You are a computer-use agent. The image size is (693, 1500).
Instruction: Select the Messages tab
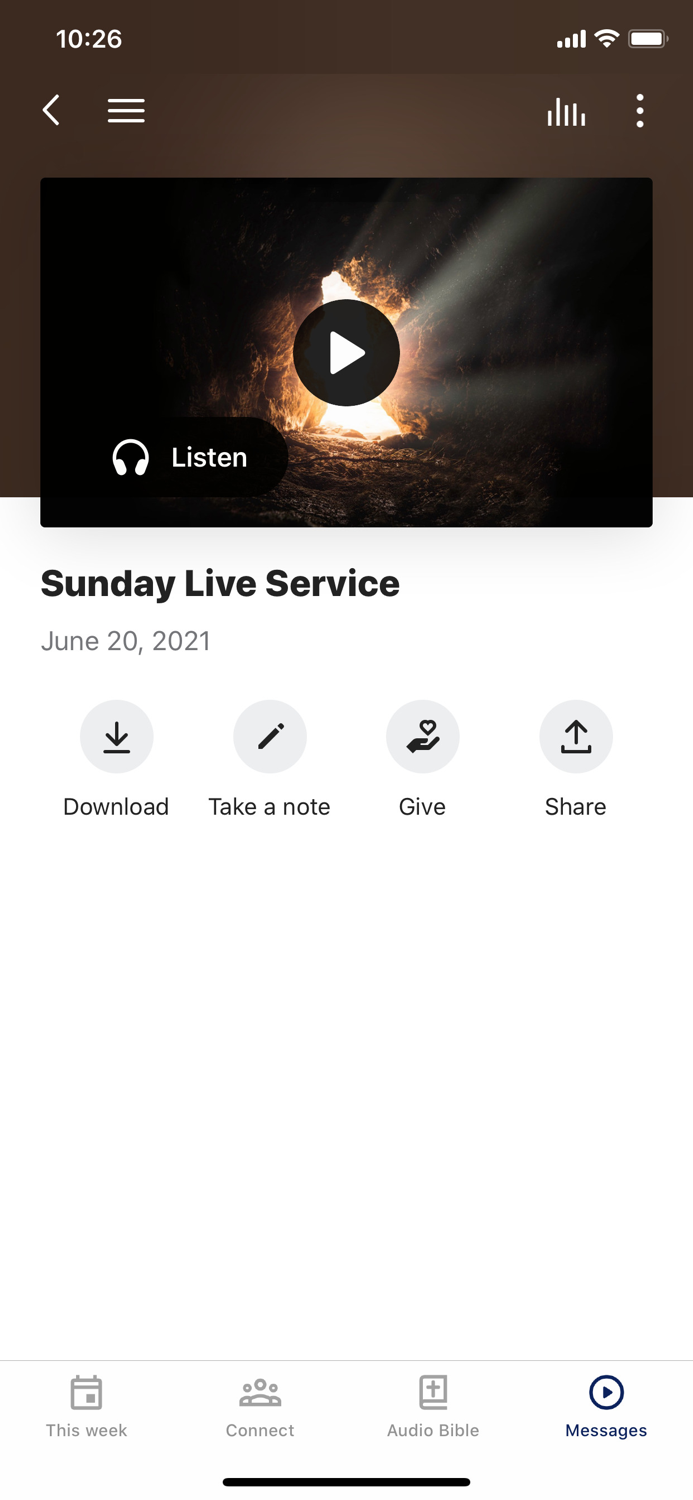click(x=606, y=1405)
